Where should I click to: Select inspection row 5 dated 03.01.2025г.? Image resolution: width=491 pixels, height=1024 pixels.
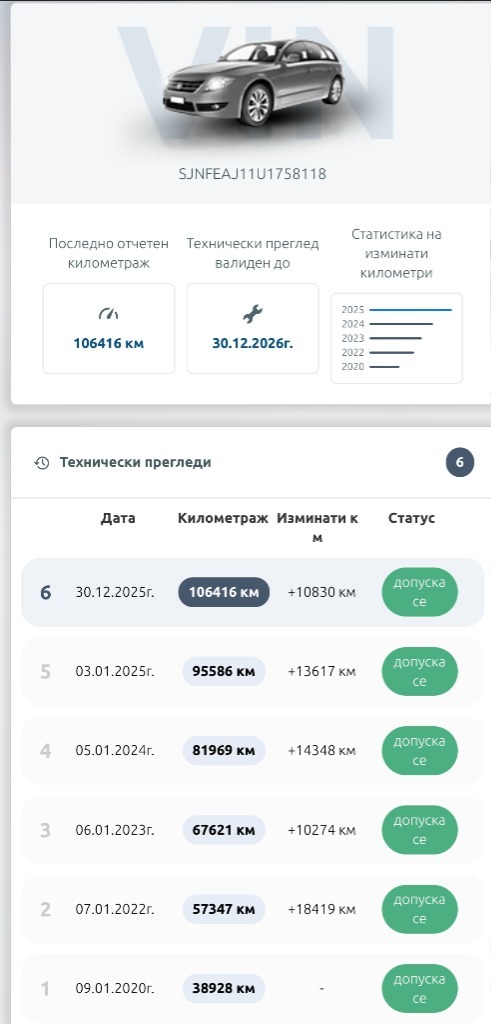click(253, 671)
